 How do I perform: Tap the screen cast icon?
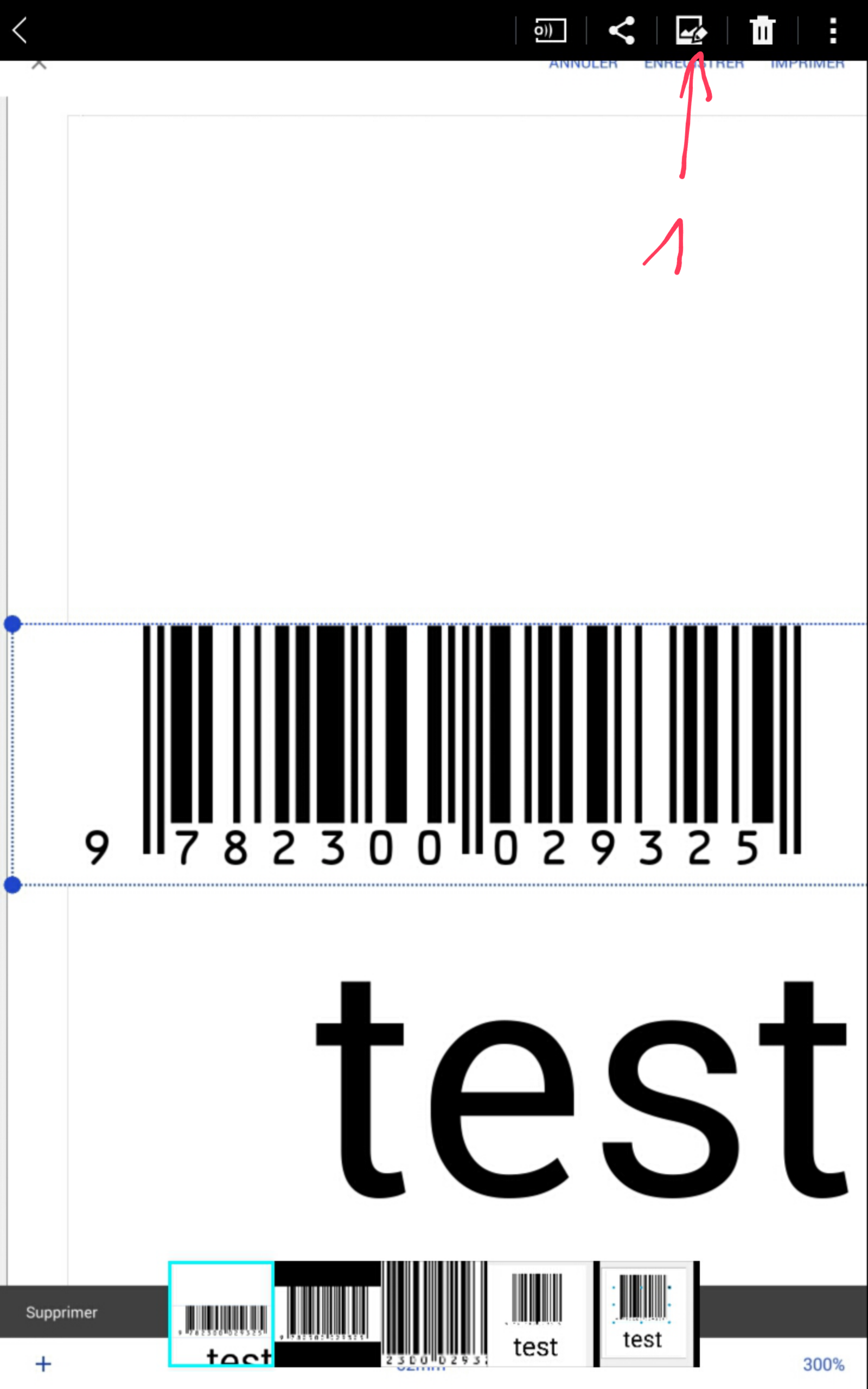point(551,30)
